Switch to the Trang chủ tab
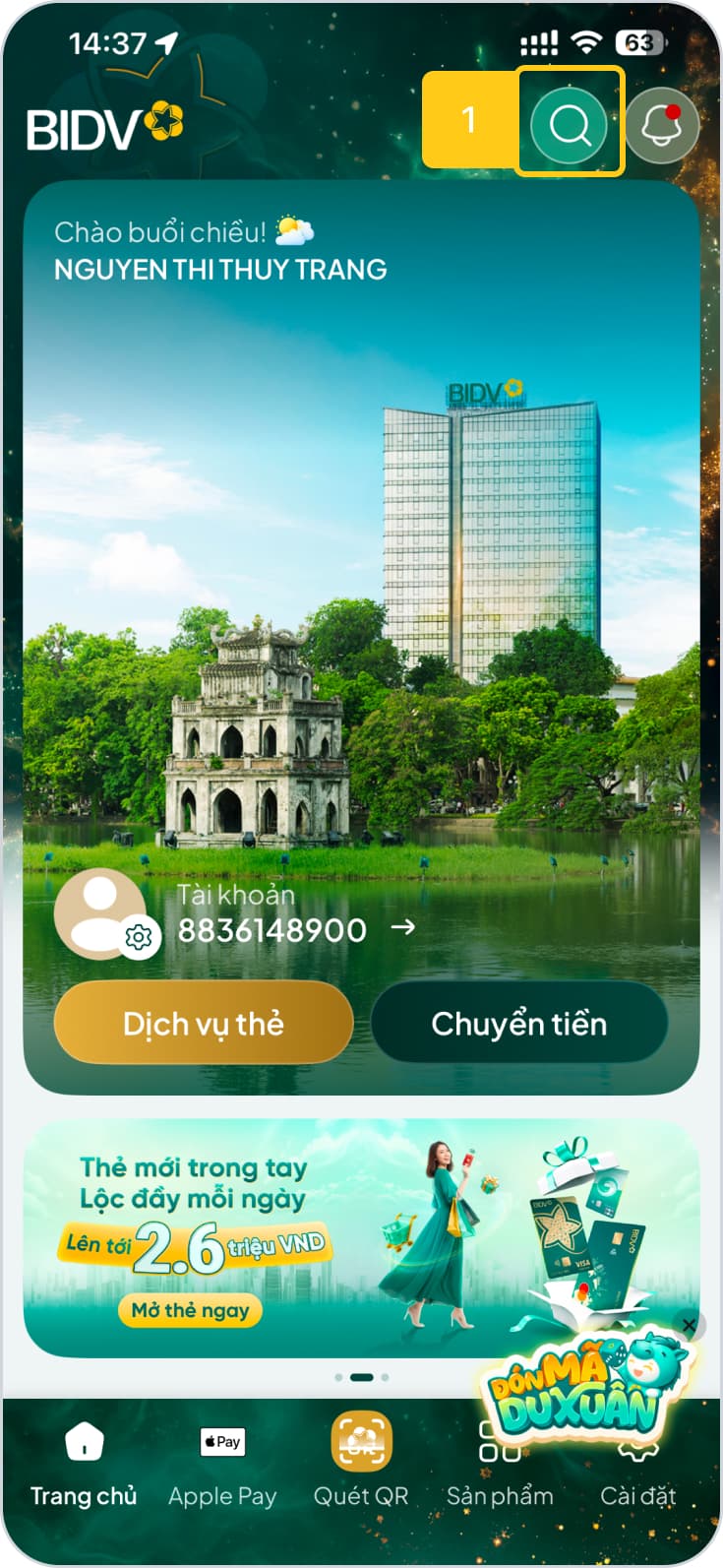This screenshot has width=723, height=1568. click(84, 1467)
